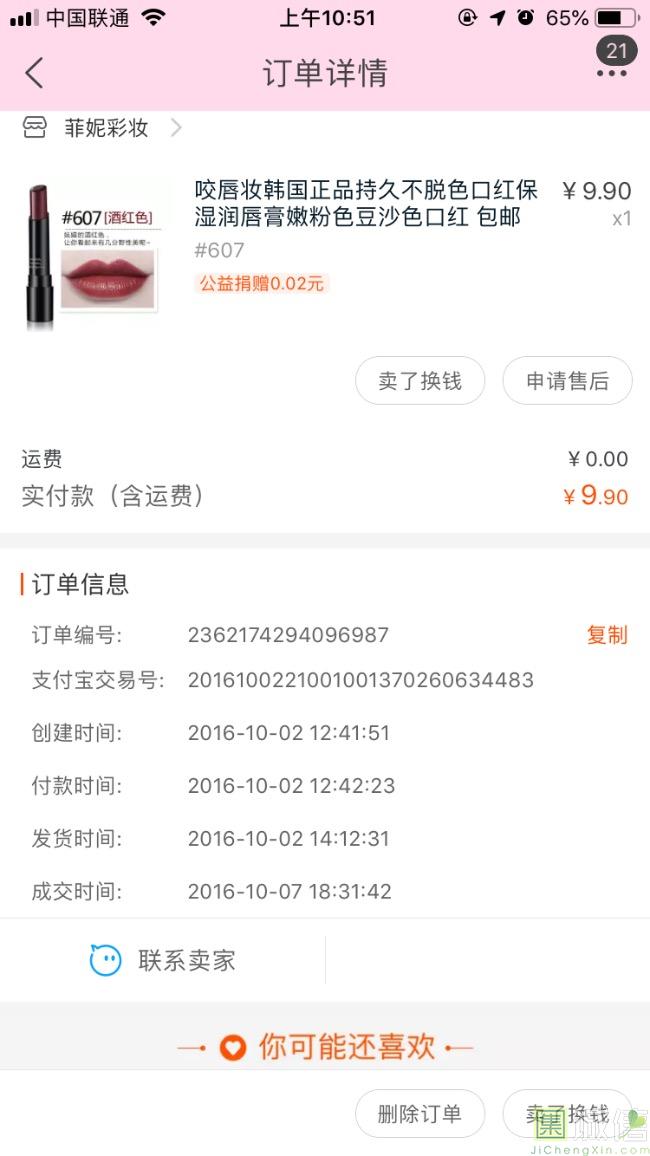The height and width of the screenshot is (1156, 650).
Task: Copy the order number with 复制
Action: [x=606, y=635]
